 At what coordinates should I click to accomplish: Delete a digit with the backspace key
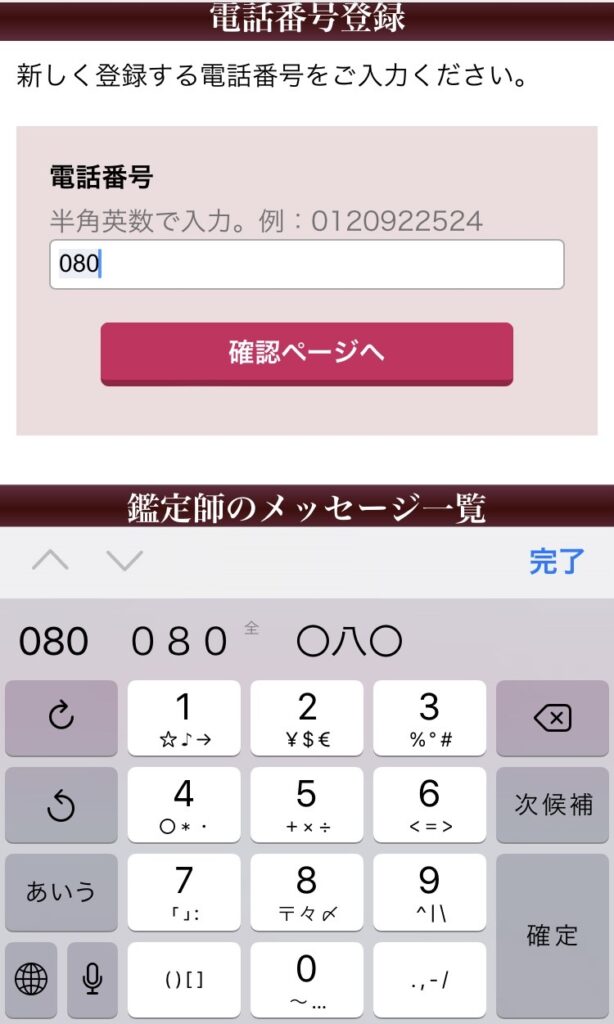click(x=552, y=718)
